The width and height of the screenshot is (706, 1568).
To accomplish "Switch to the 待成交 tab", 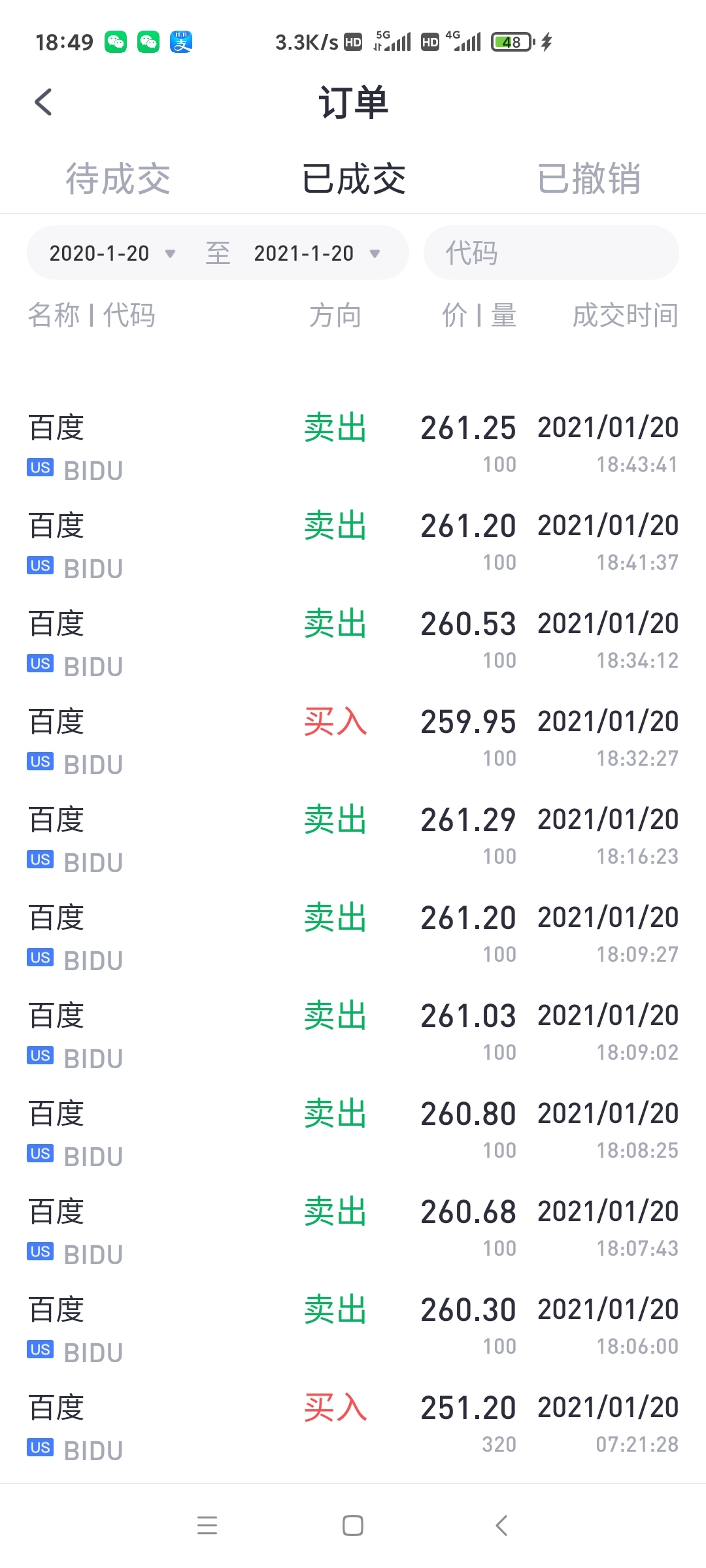I will pos(118,179).
